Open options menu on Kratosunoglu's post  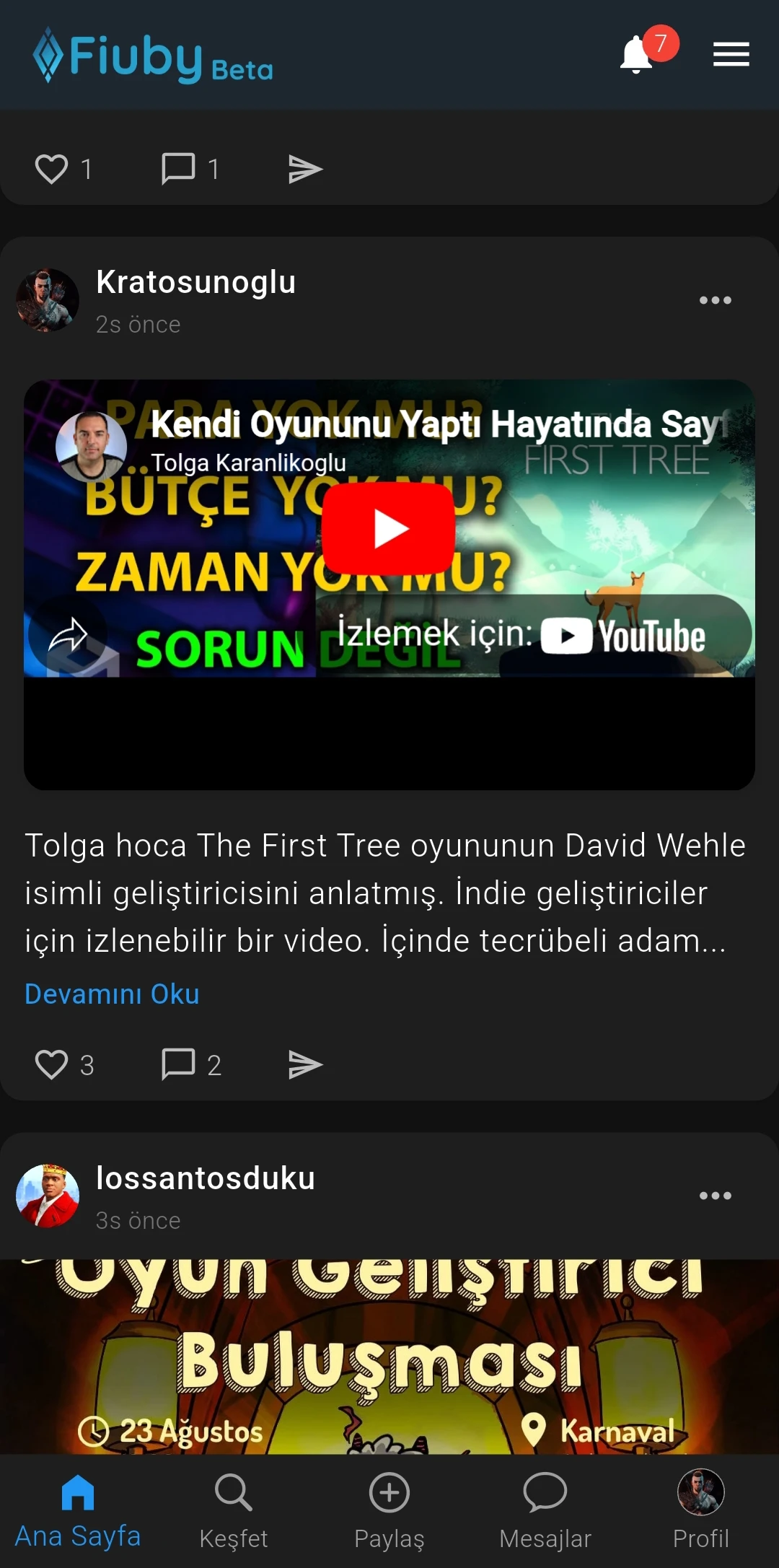tap(715, 300)
